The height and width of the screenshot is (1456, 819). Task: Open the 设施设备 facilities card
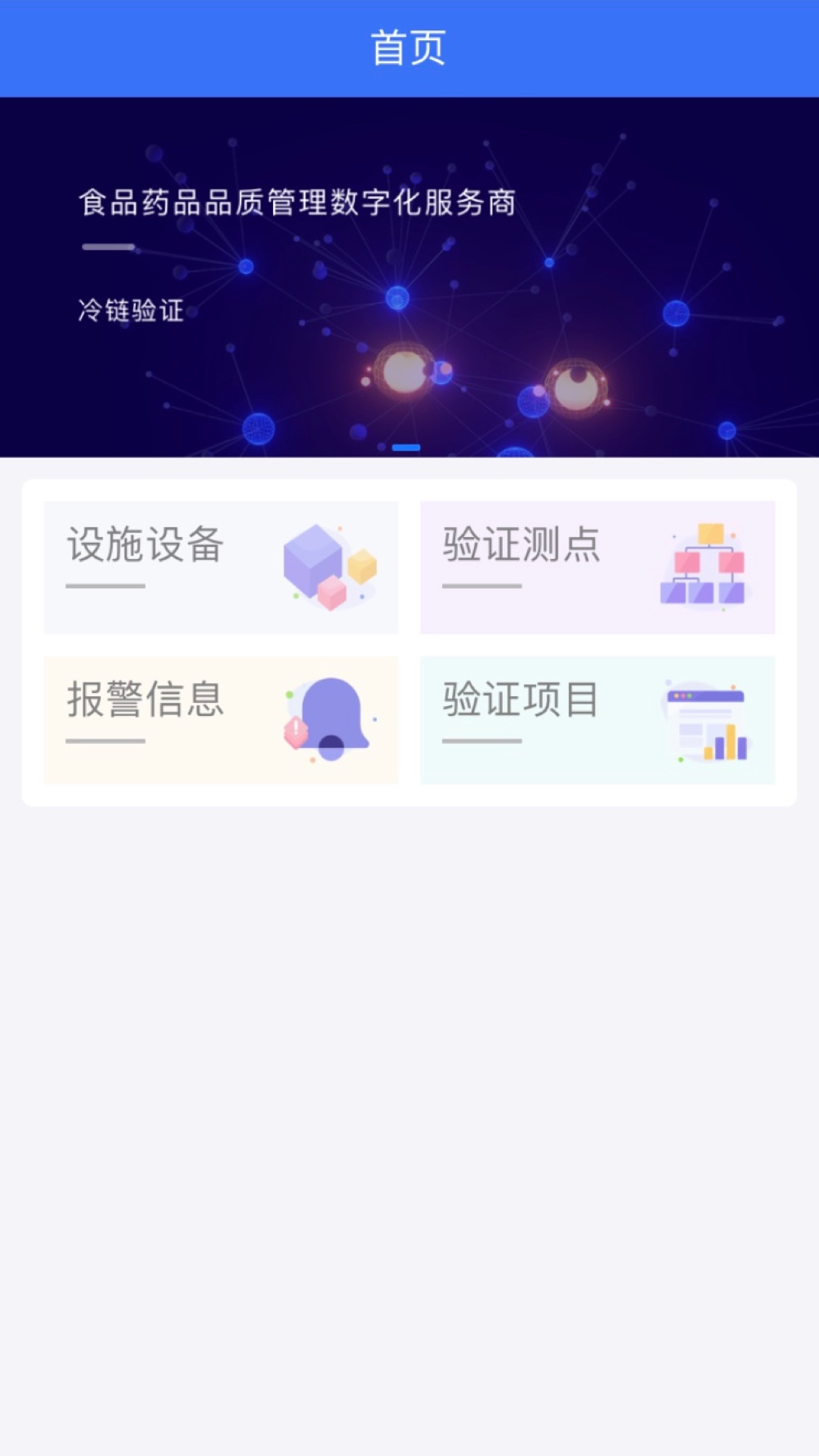pyautogui.click(x=220, y=565)
